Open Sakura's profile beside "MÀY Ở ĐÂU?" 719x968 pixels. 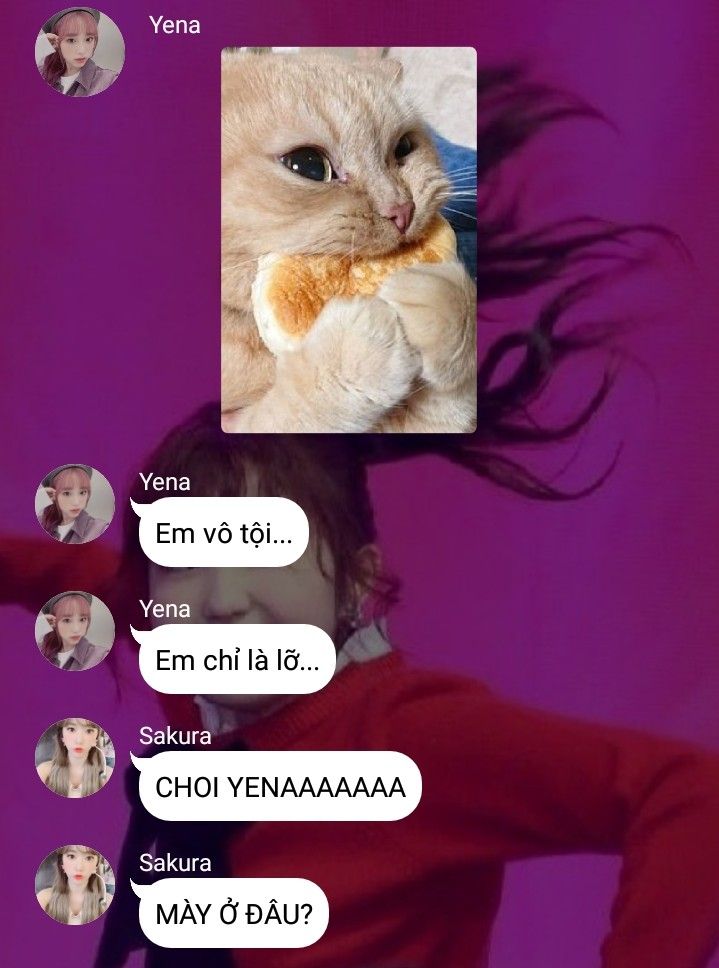point(75,885)
